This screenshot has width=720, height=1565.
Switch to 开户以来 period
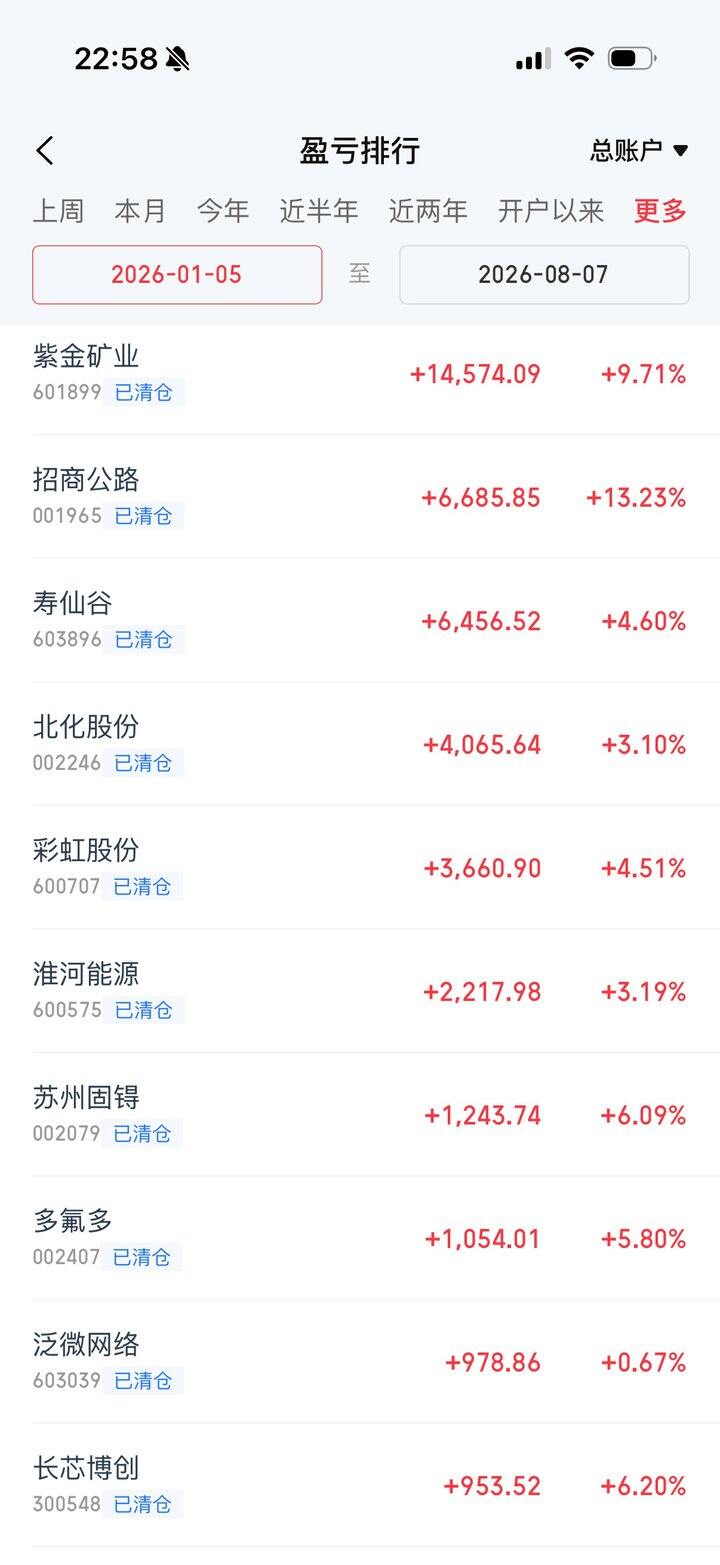coord(551,211)
